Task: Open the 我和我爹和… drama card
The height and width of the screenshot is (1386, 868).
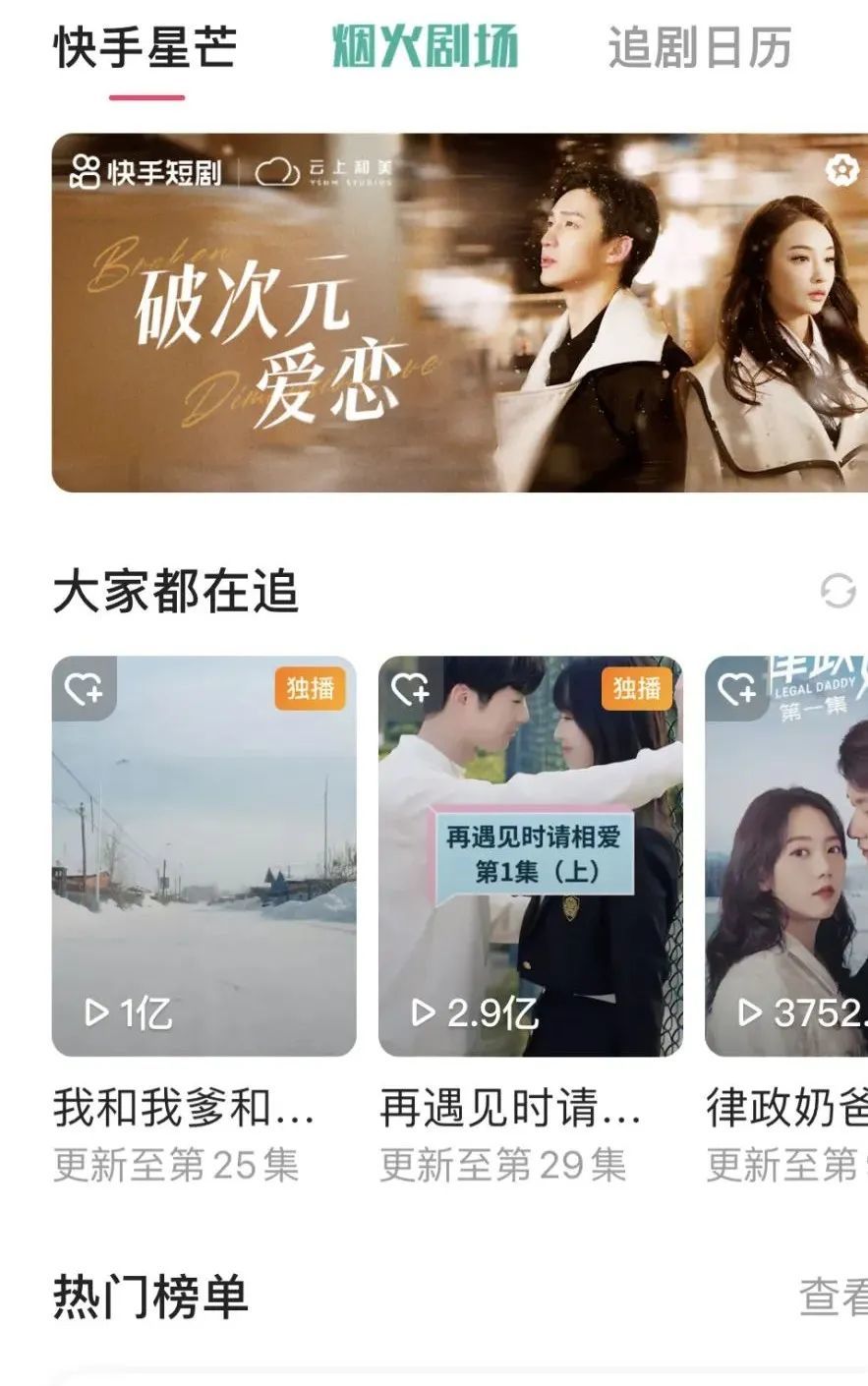Action: [x=203, y=855]
